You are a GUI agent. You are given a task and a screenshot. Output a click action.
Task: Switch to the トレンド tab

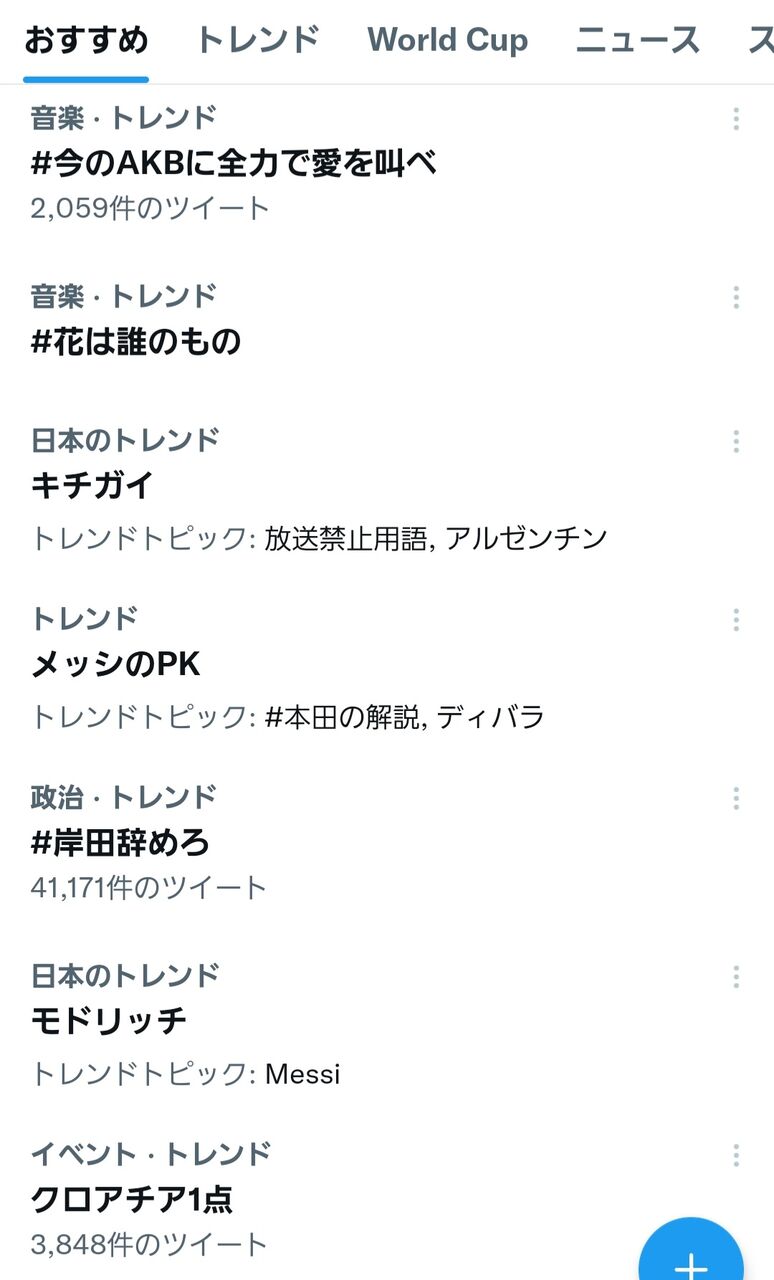(257, 41)
